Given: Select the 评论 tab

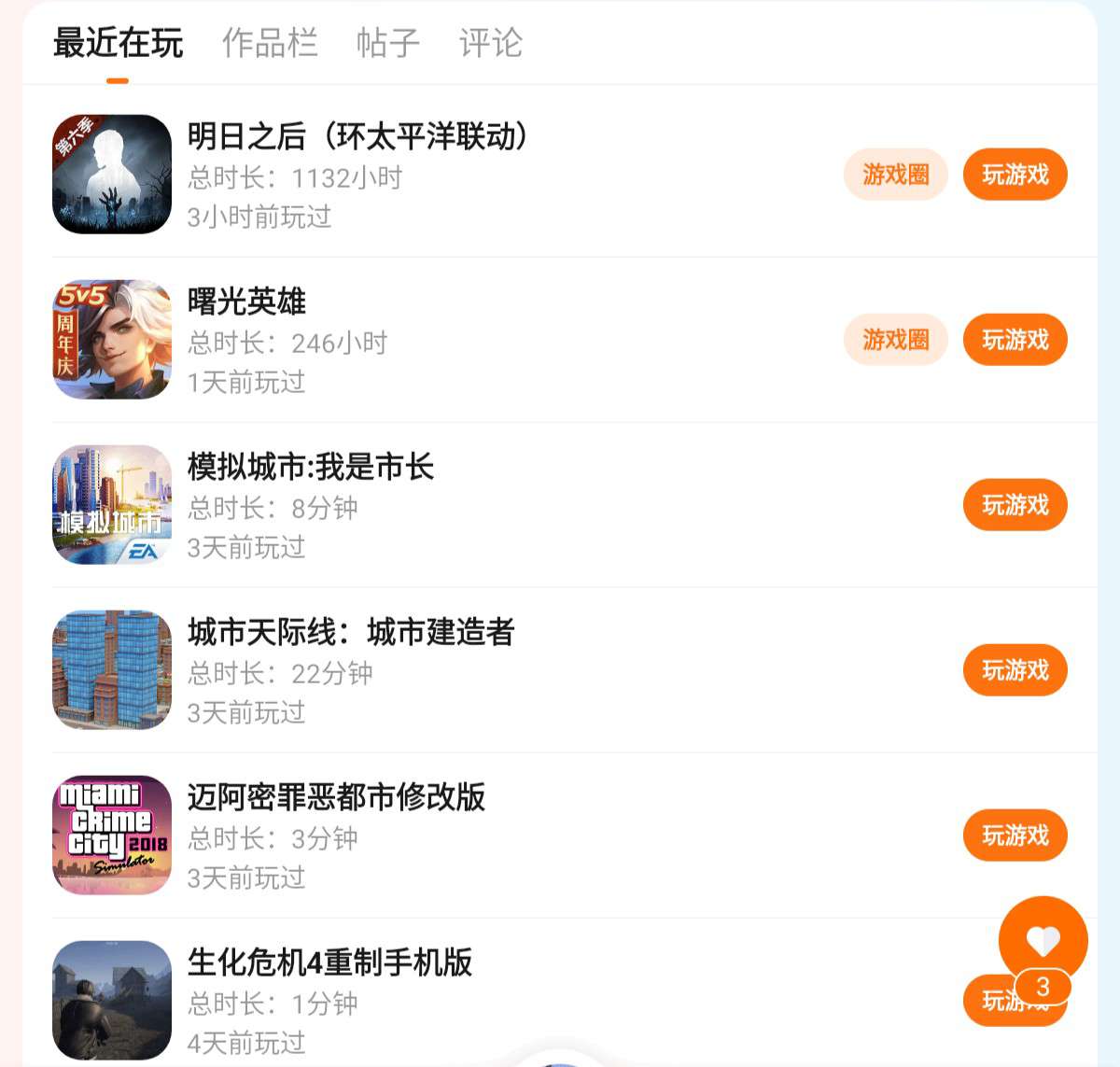Looking at the screenshot, I should 491,43.
